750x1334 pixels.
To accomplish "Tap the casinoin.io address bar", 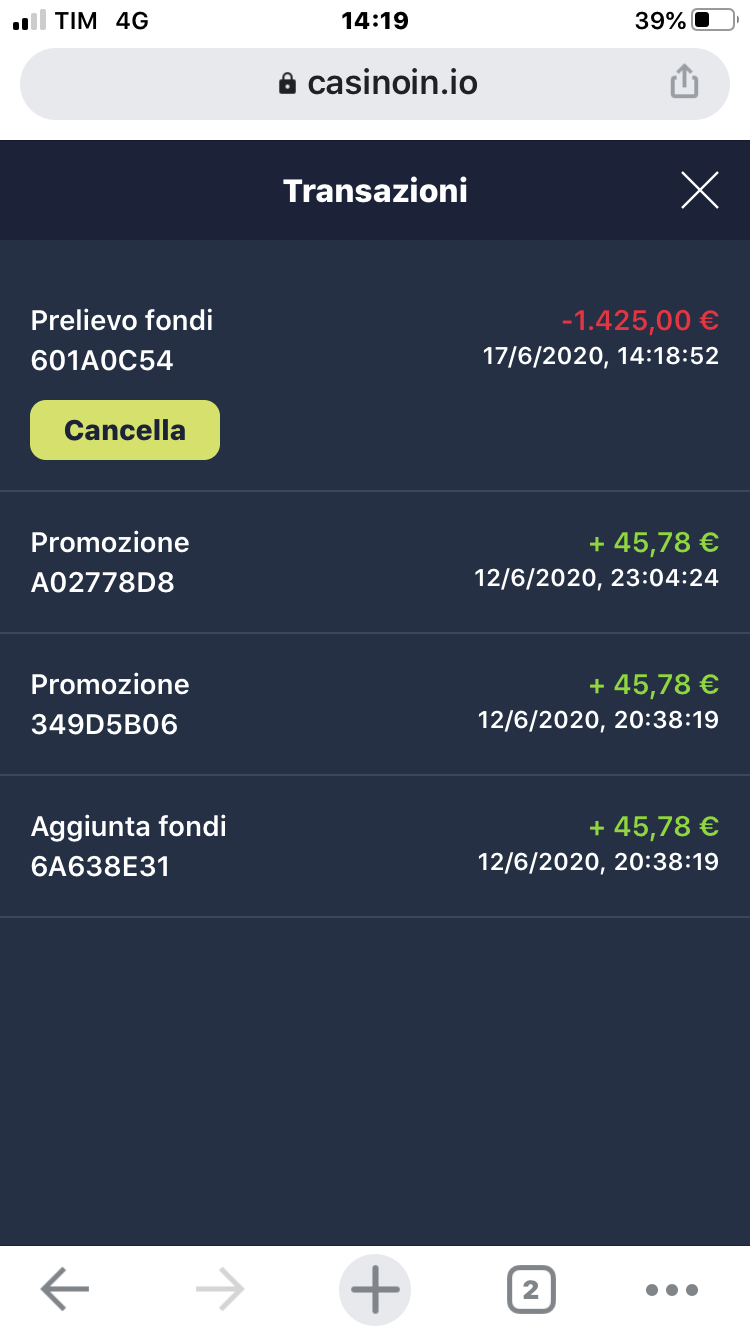I will click(376, 83).
